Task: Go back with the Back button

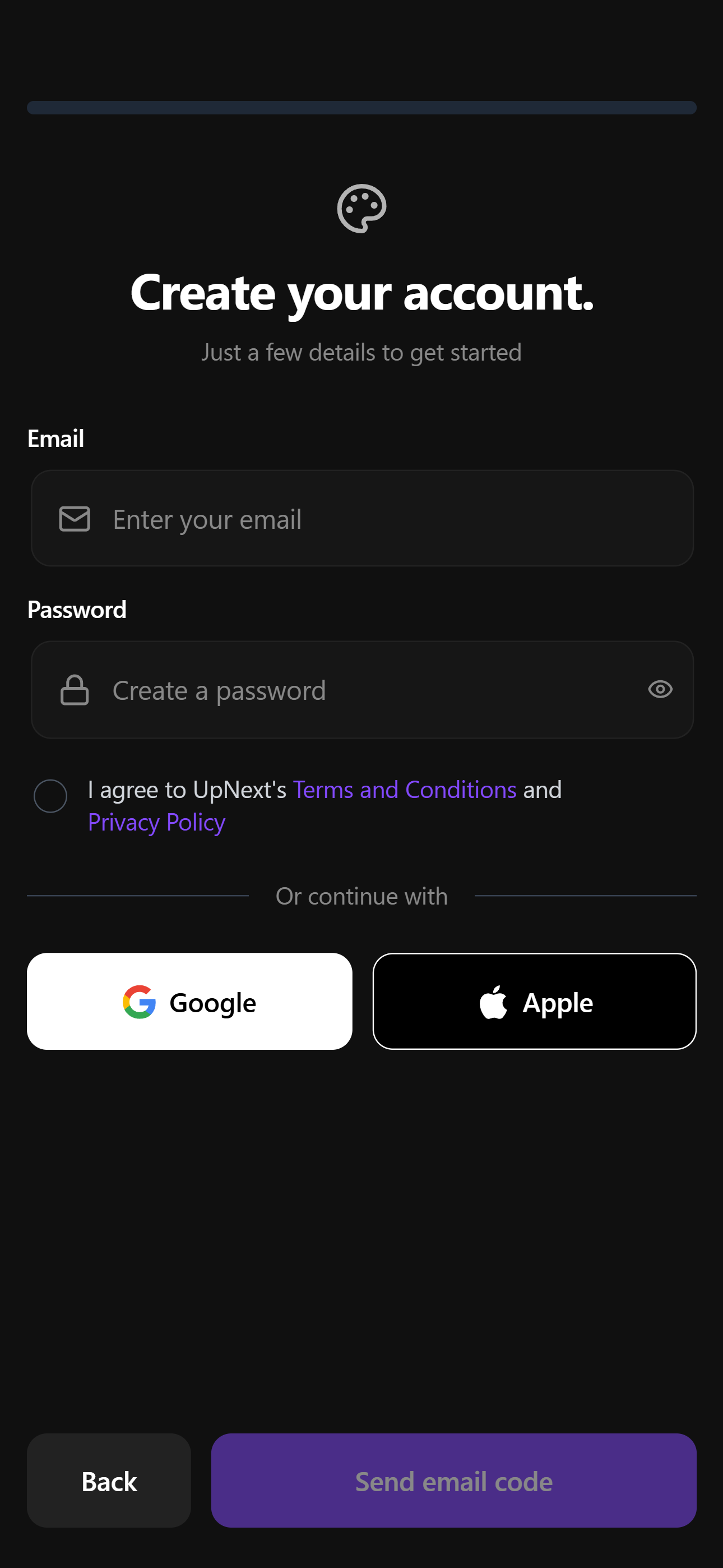Action: (x=109, y=1481)
